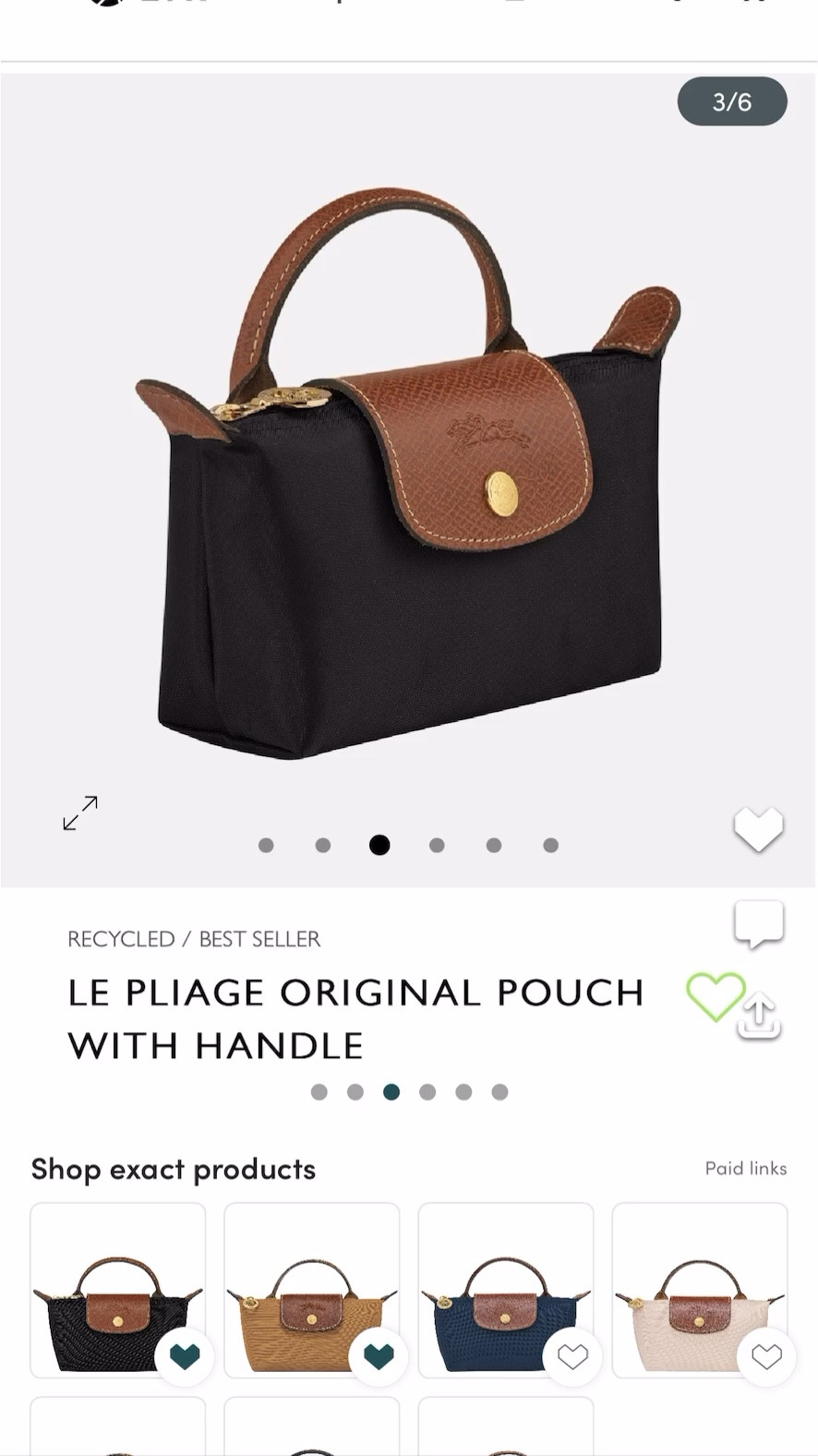The width and height of the screenshot is (818, 1456).
Task: Open the share upload icon
Action: tap(757, 1015)
